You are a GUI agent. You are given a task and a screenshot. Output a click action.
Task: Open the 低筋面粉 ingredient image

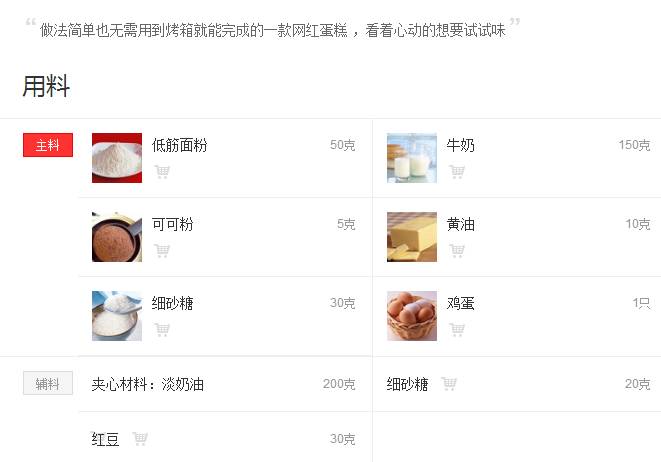point(117,158)
